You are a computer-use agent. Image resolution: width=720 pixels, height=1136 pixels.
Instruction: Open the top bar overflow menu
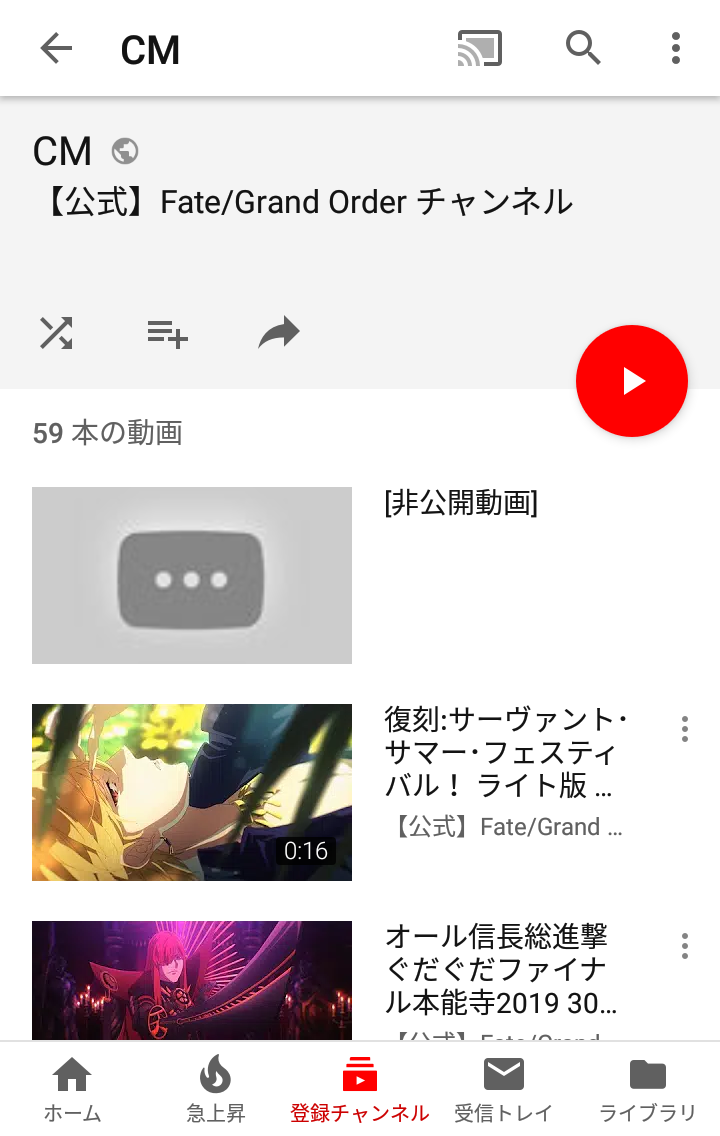point(676,48)
